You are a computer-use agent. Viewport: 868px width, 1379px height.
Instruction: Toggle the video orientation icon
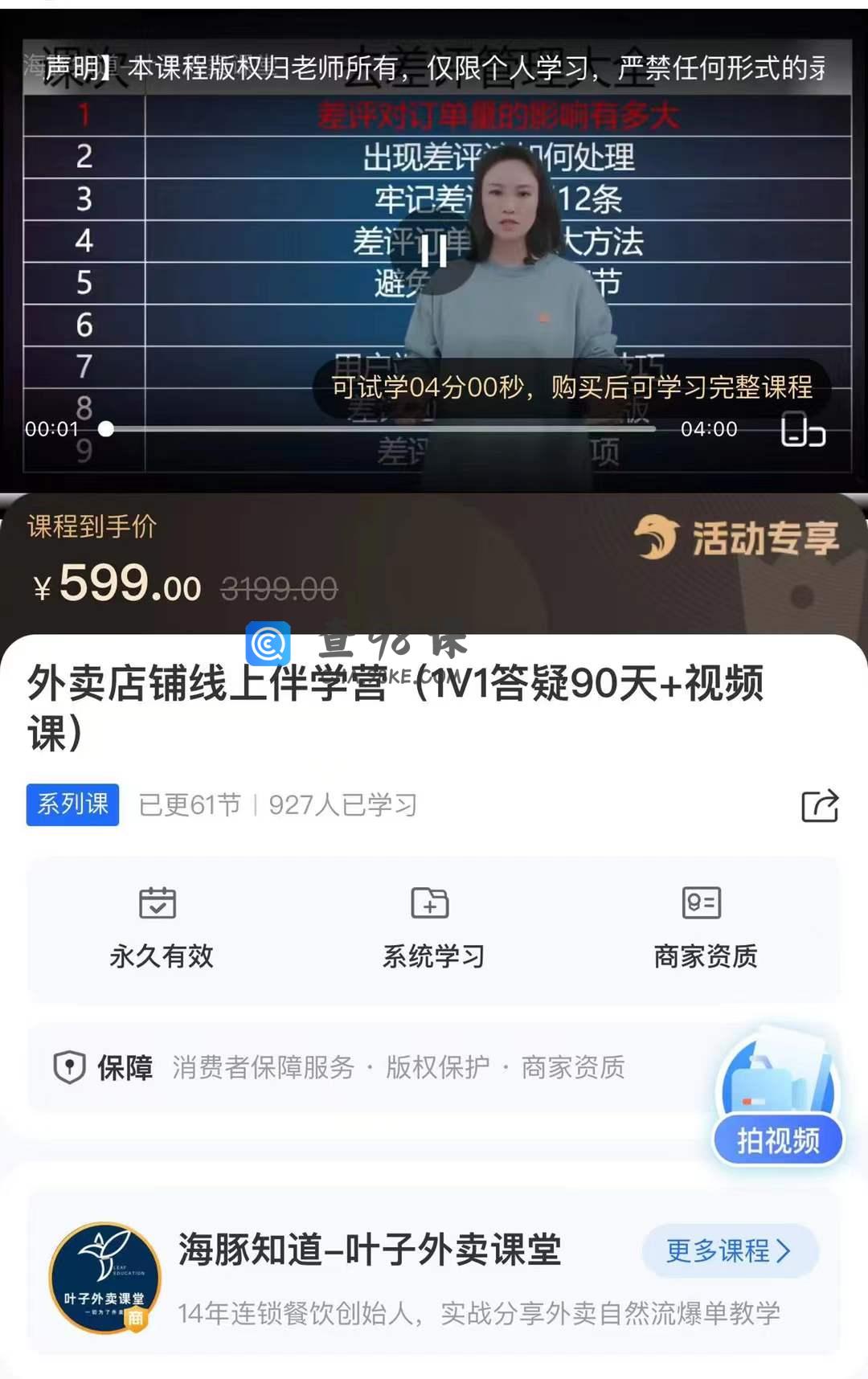[x=803, y=429]
